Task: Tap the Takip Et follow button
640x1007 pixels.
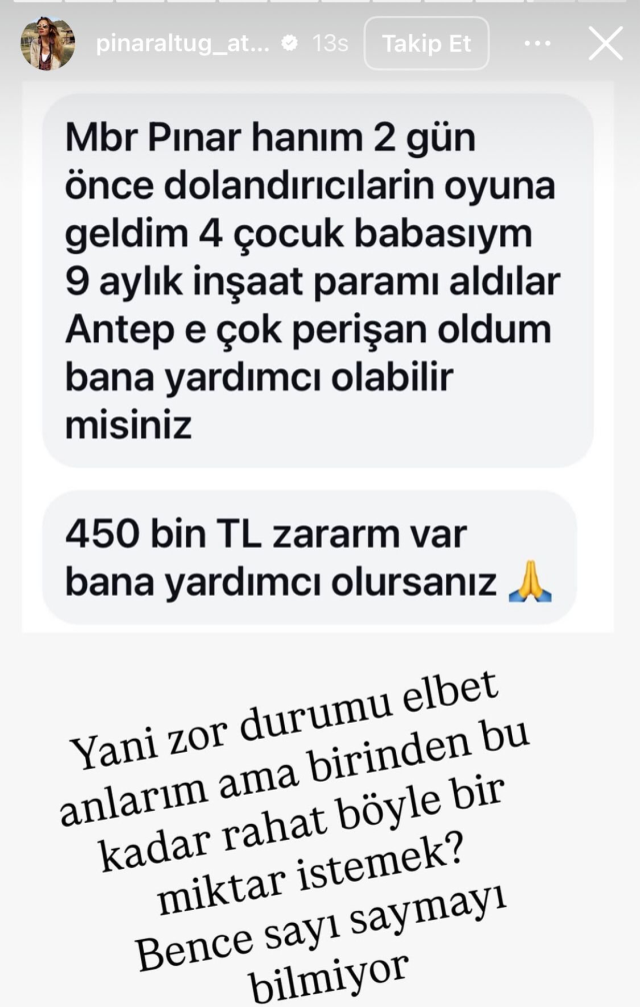Action: click(427, 44)
